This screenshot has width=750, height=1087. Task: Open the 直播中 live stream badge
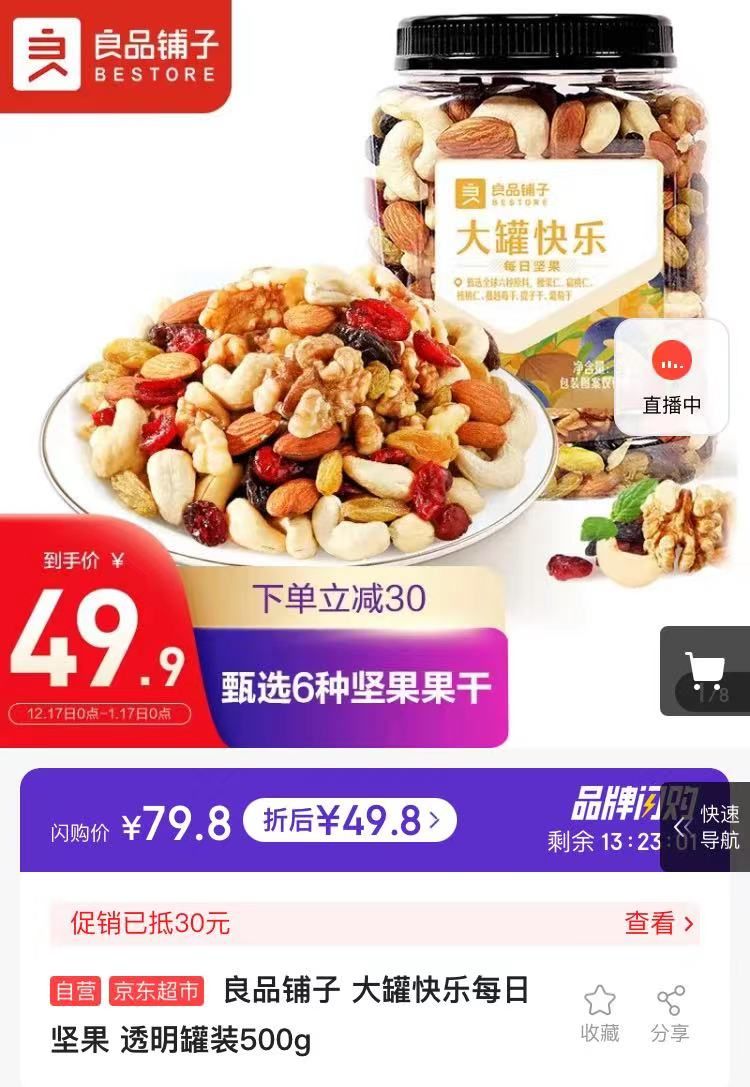(671, 376)
